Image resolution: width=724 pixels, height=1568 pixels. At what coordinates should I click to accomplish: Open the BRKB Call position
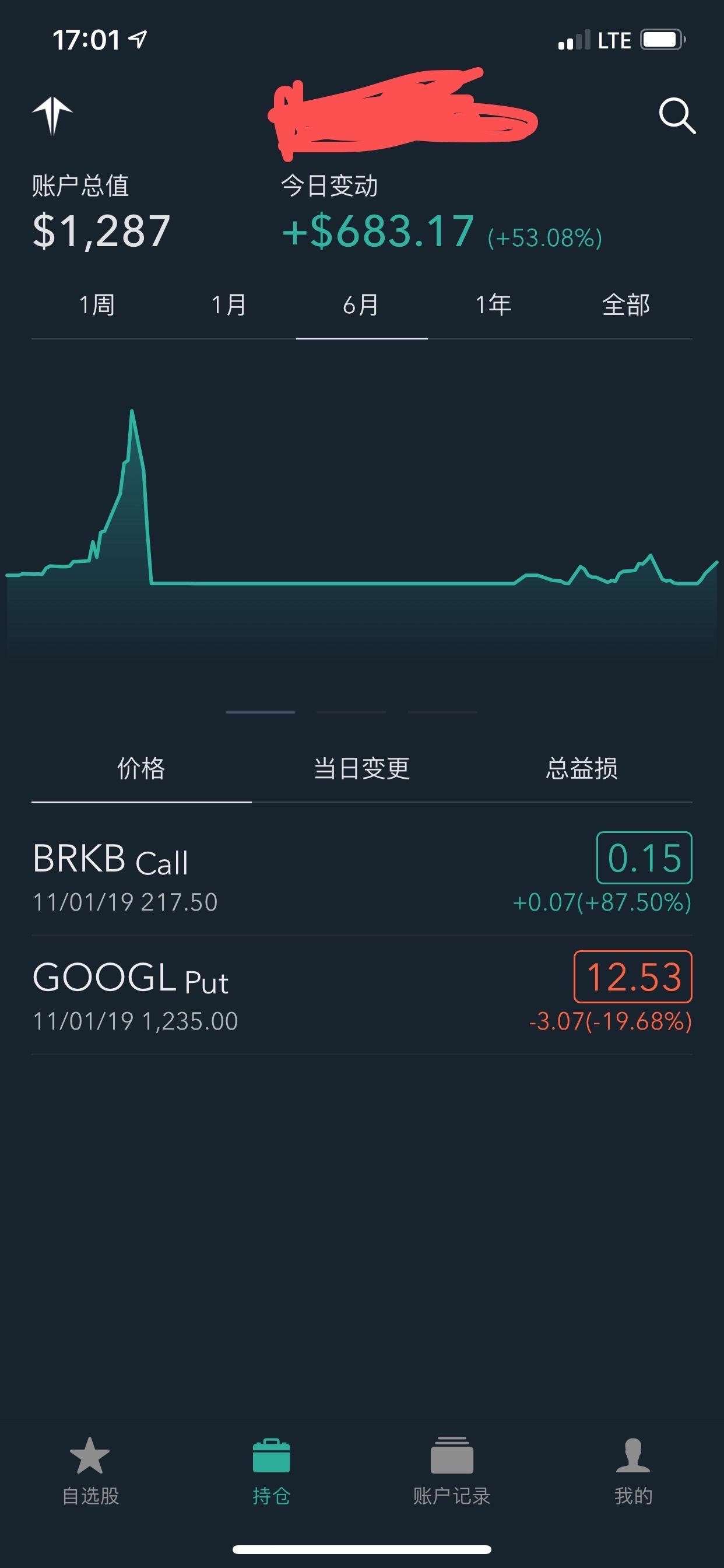(362, 876)
